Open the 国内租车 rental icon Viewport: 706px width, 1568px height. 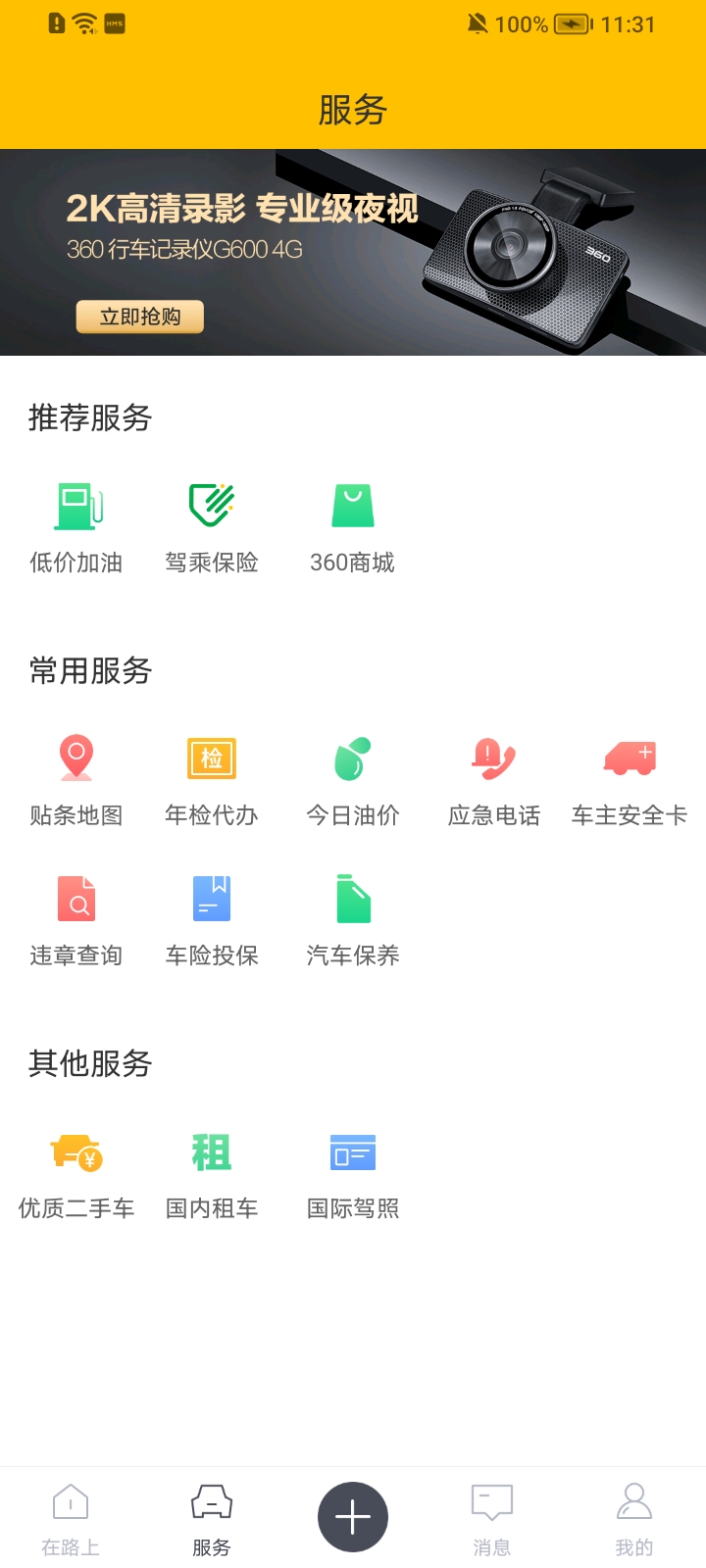(212, 1171)
